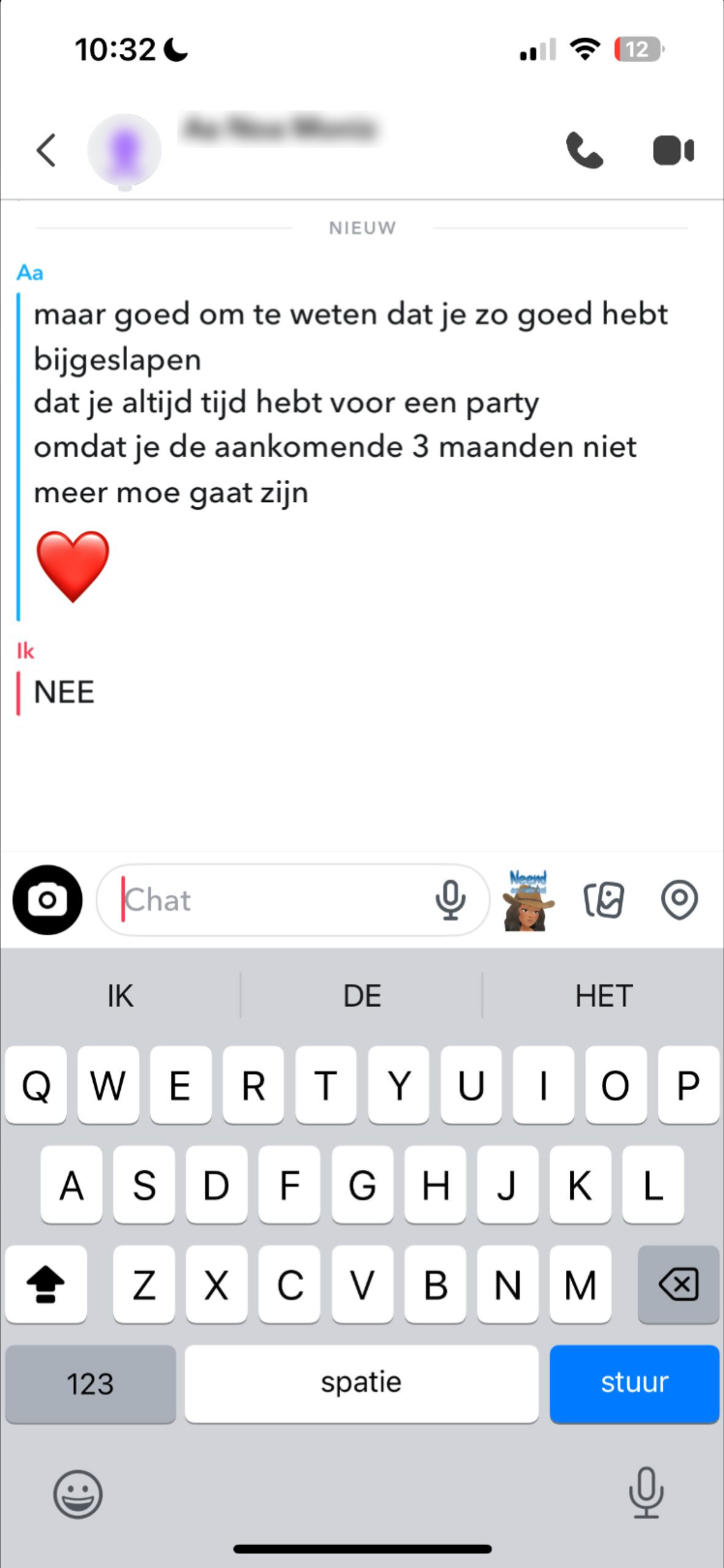This screenshot has width=724, height=1568.
Task: Share location with the pin icon
Action: tap(679, 900)
